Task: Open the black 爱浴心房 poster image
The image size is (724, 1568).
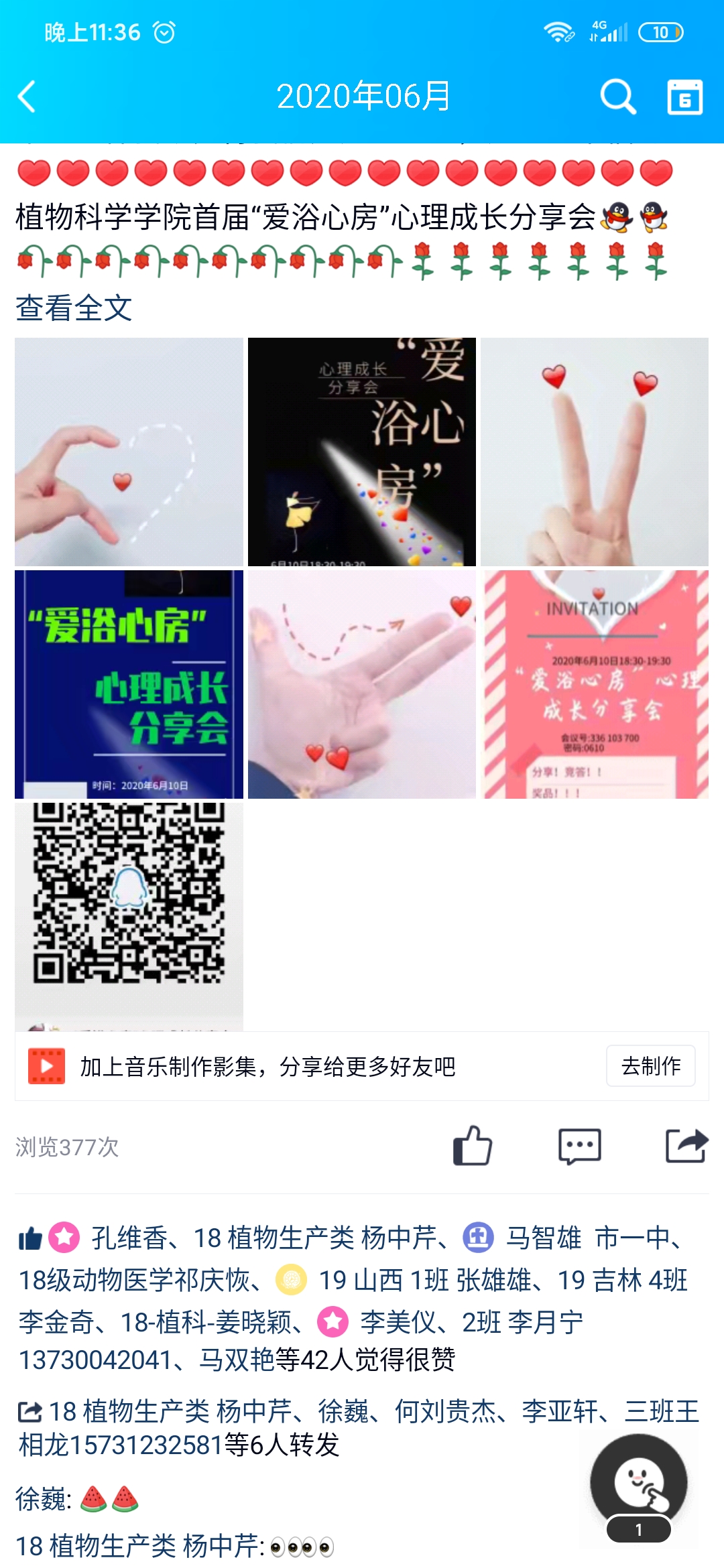Action: click(362, 452)
